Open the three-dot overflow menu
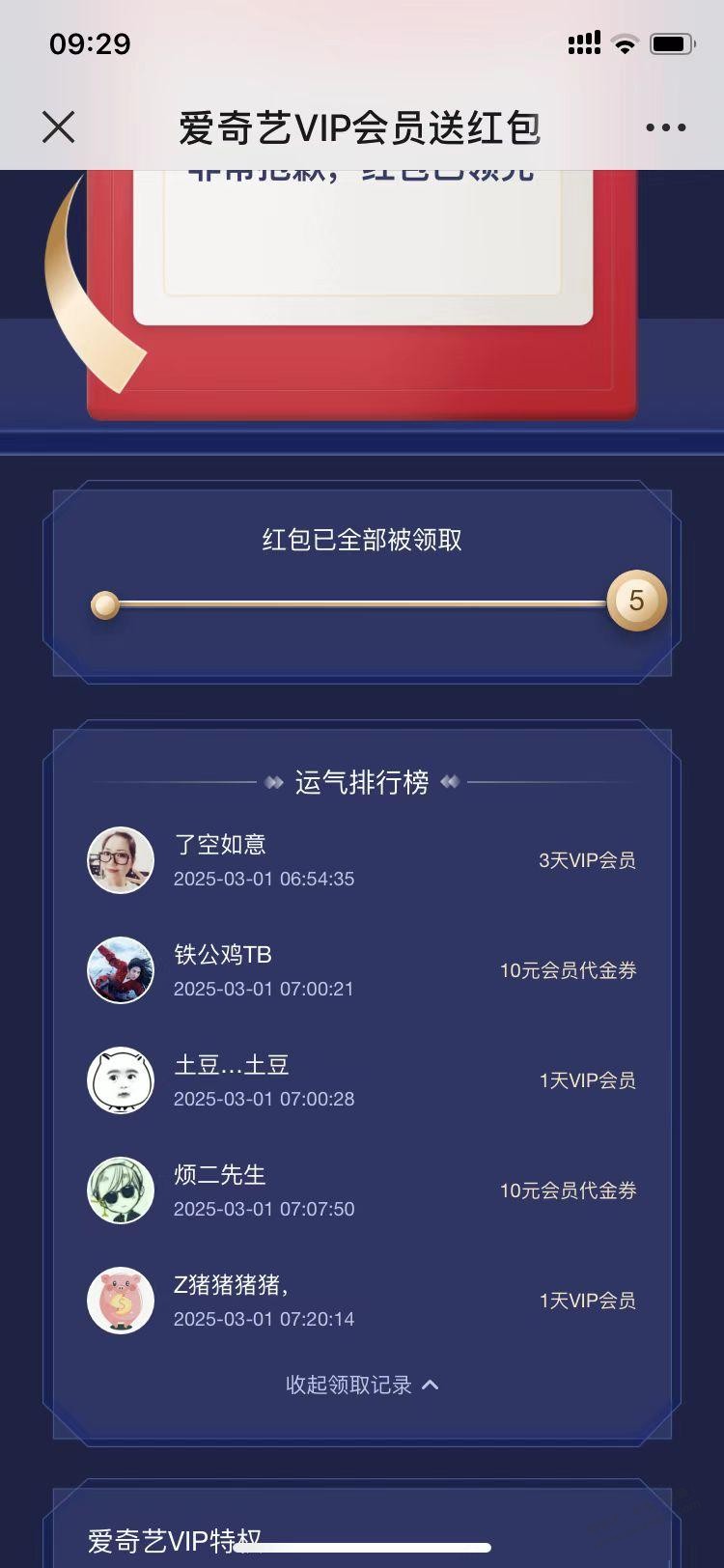This screenshot has width=724, height=1568. pos(665,127)
